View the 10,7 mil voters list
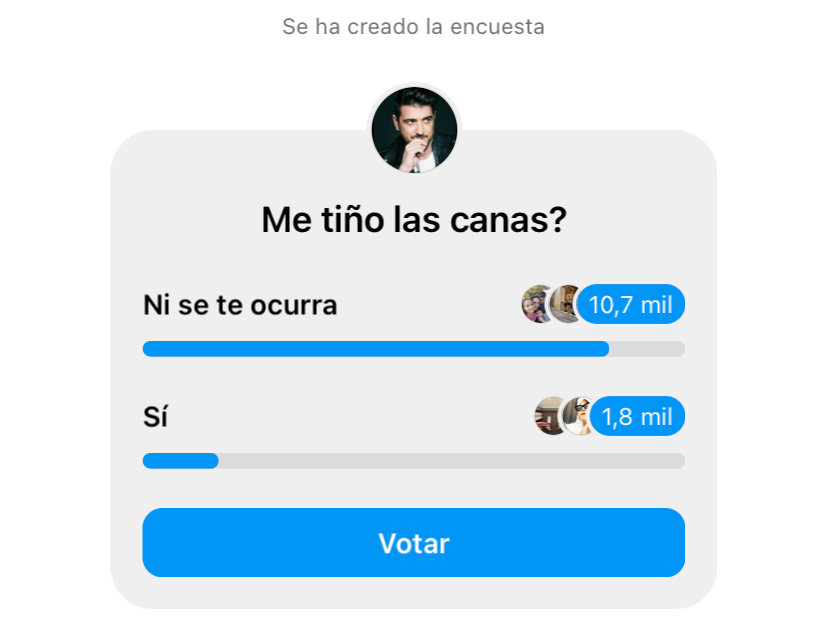The image size is (828, 638). tap(630, 305)
